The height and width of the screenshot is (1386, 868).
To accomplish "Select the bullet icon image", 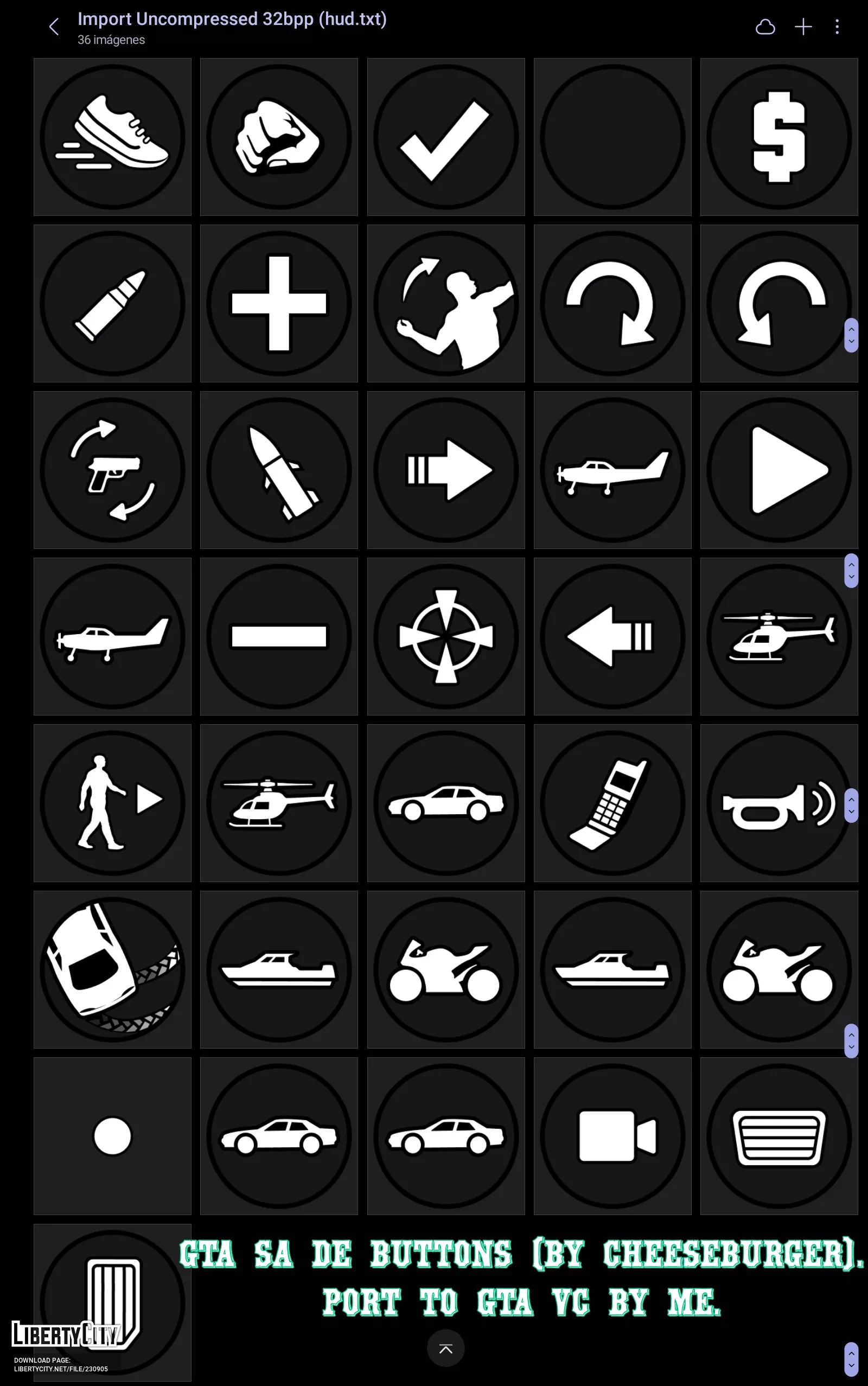I will pos(112,304).
